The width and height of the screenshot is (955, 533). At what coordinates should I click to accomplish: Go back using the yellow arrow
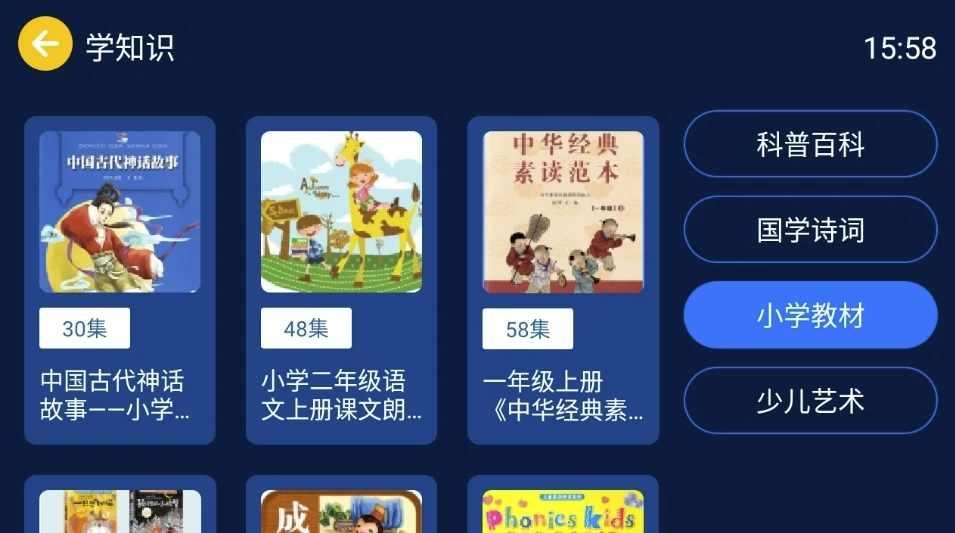click(45, 45)
